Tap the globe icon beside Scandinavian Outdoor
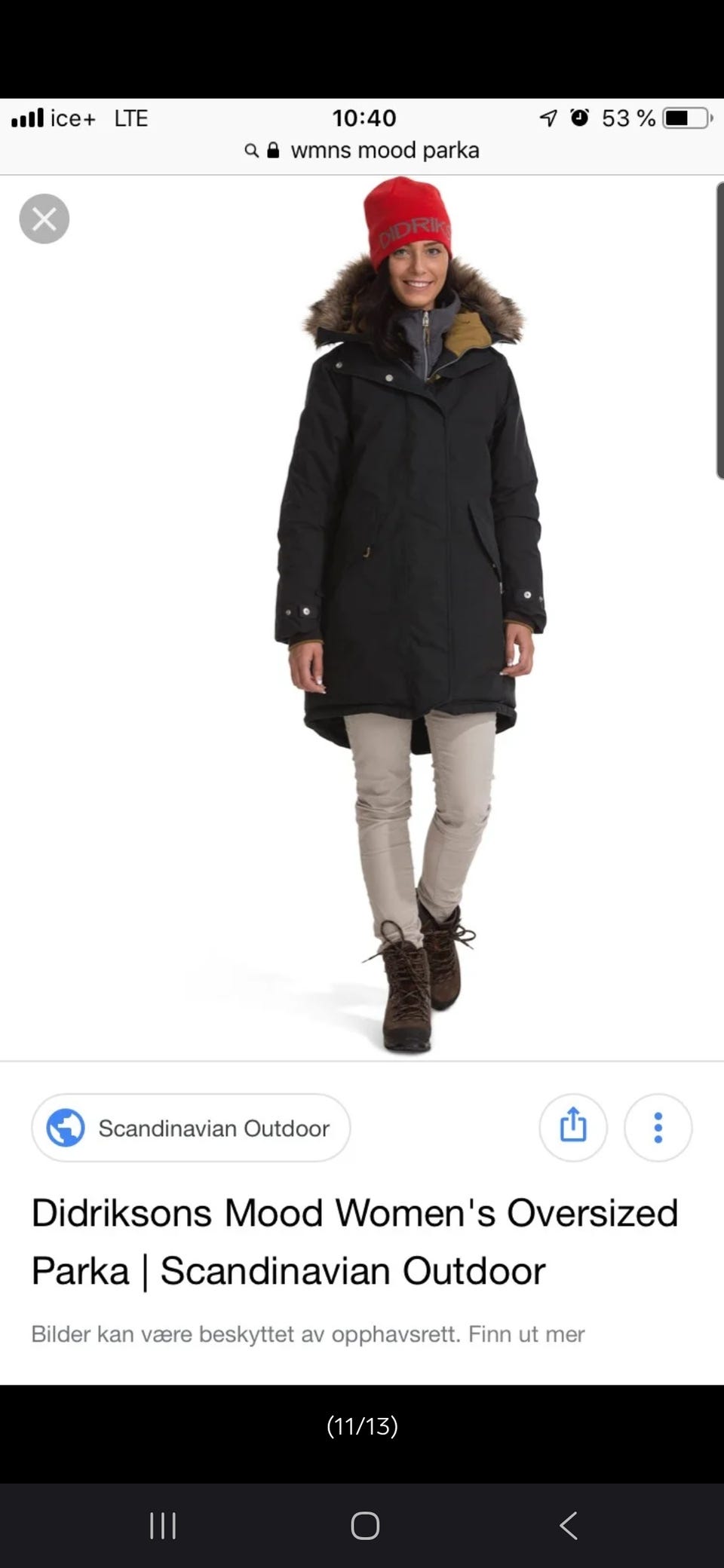Screen dimensions: 724x1568 (x=66, y=1127)
